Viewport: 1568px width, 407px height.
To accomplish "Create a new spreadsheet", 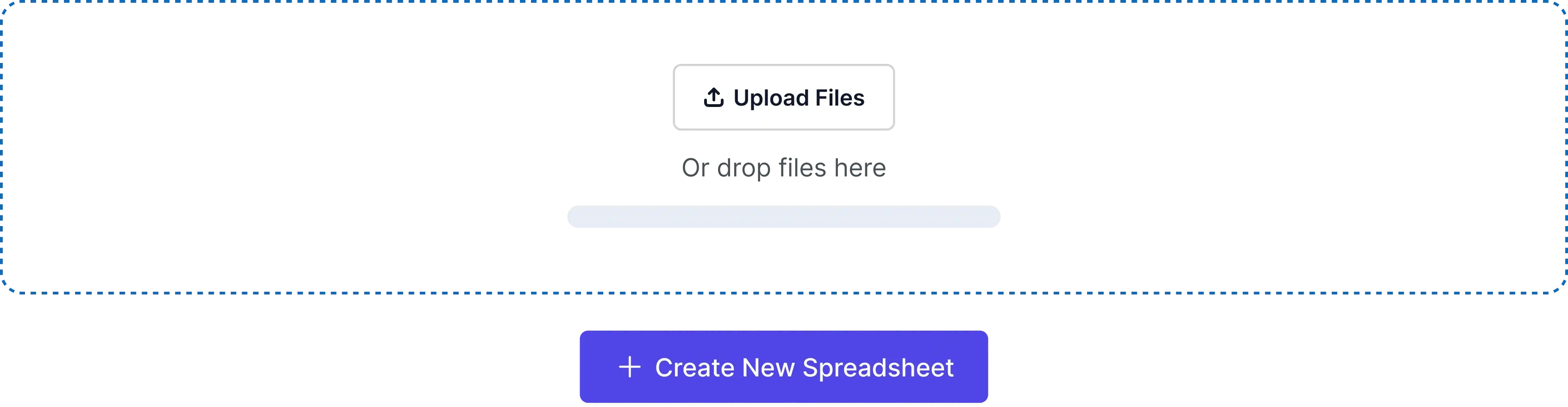I will tap(783, 368).
